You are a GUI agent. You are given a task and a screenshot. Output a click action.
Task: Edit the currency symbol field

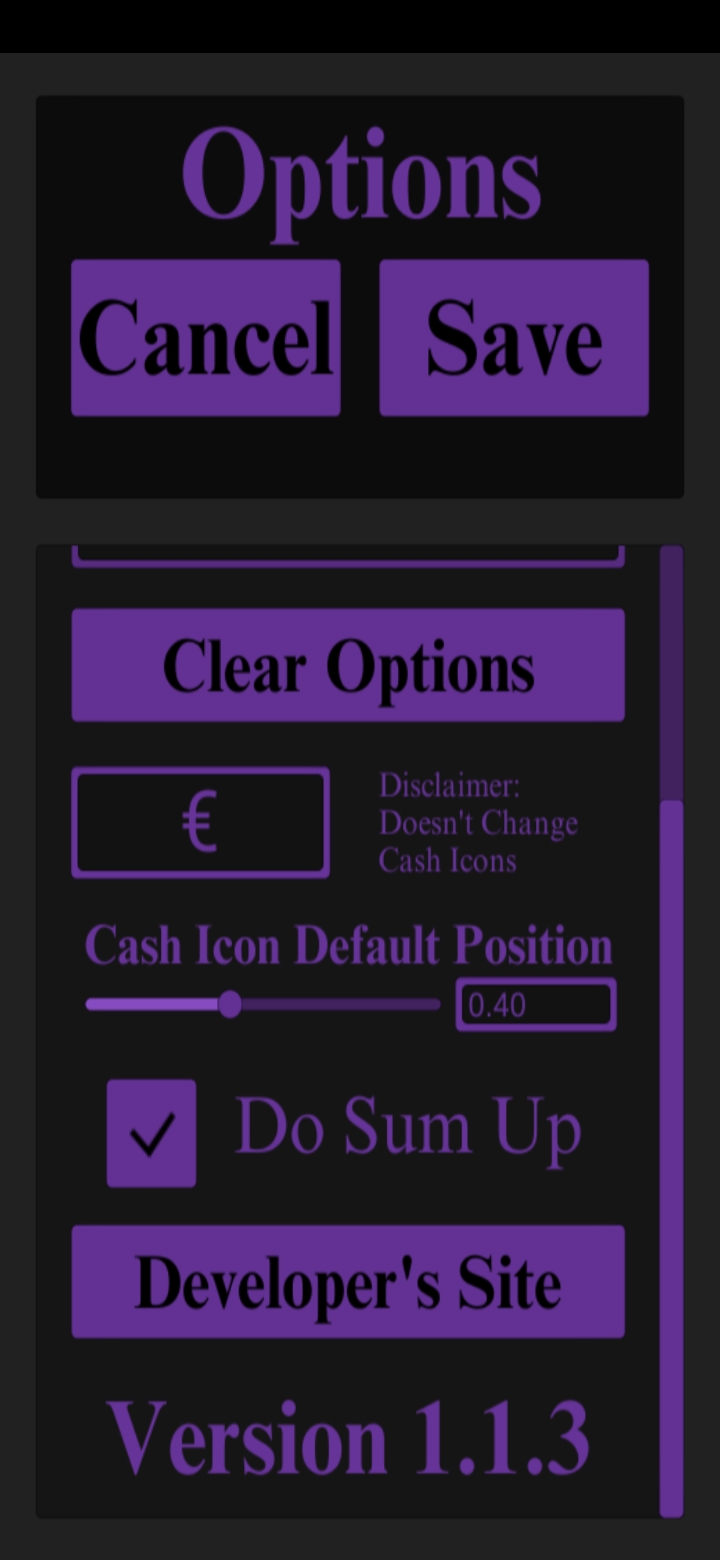(x=200, y=823)
